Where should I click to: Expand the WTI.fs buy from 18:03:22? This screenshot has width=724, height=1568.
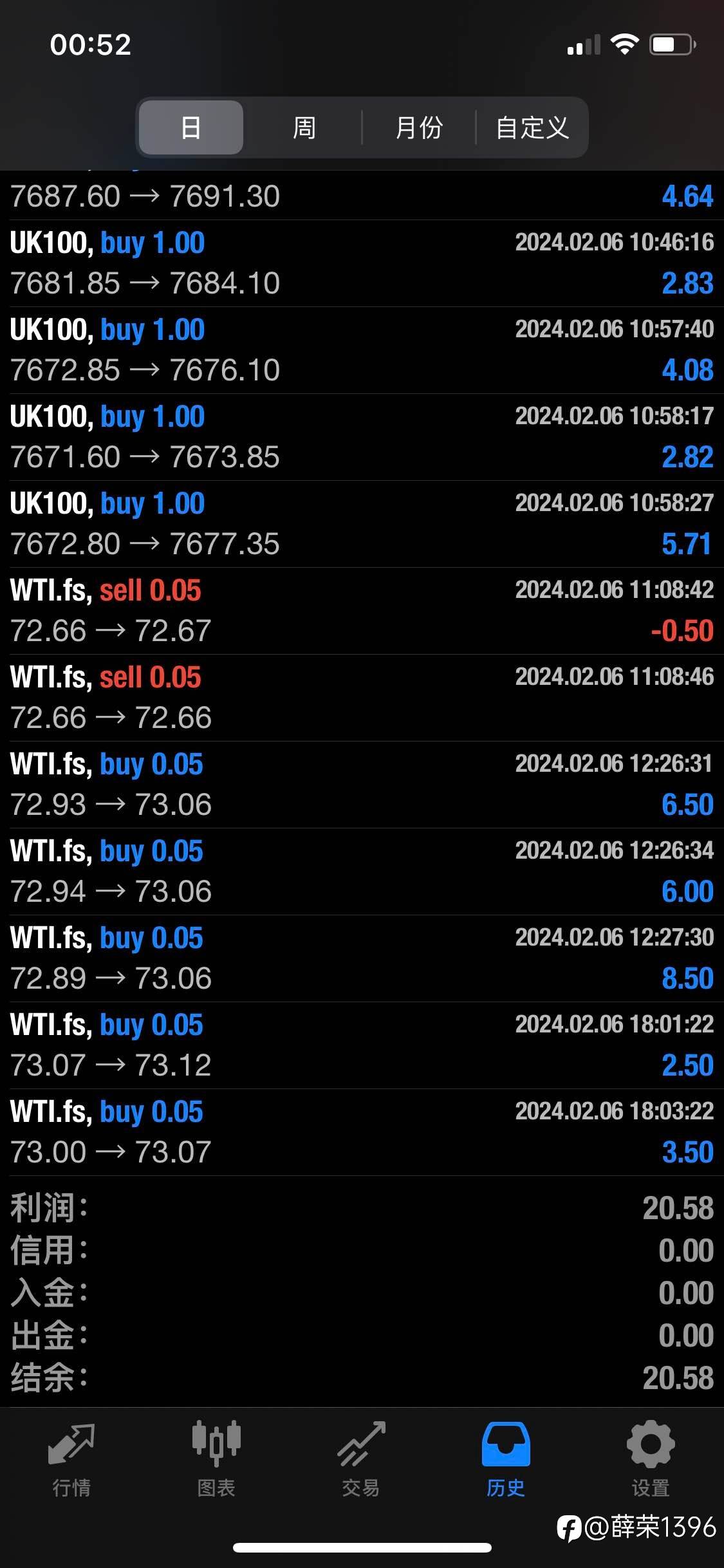click(x=362, y=1132)
